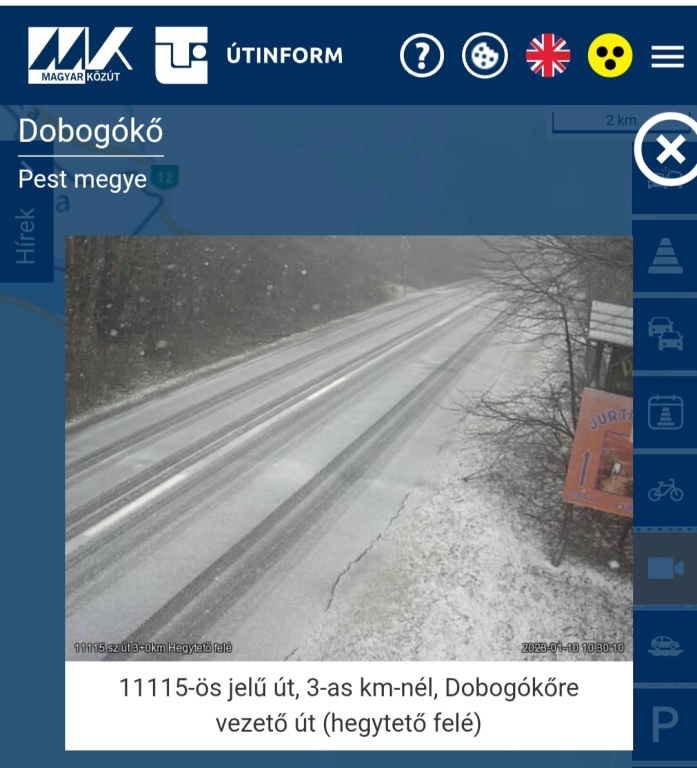Image resolution: width=697 pixels, height=768 pixels.
Task: Open the Magyar Közút logo link
Action: point(80,55)
